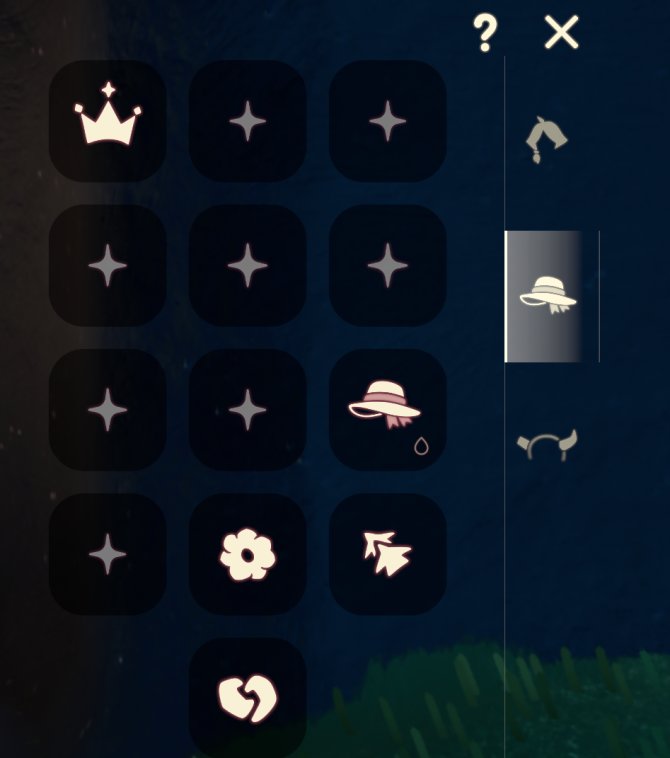670x758 pixels.
Task: Select the hat category tab
Action: click(548, 296)
